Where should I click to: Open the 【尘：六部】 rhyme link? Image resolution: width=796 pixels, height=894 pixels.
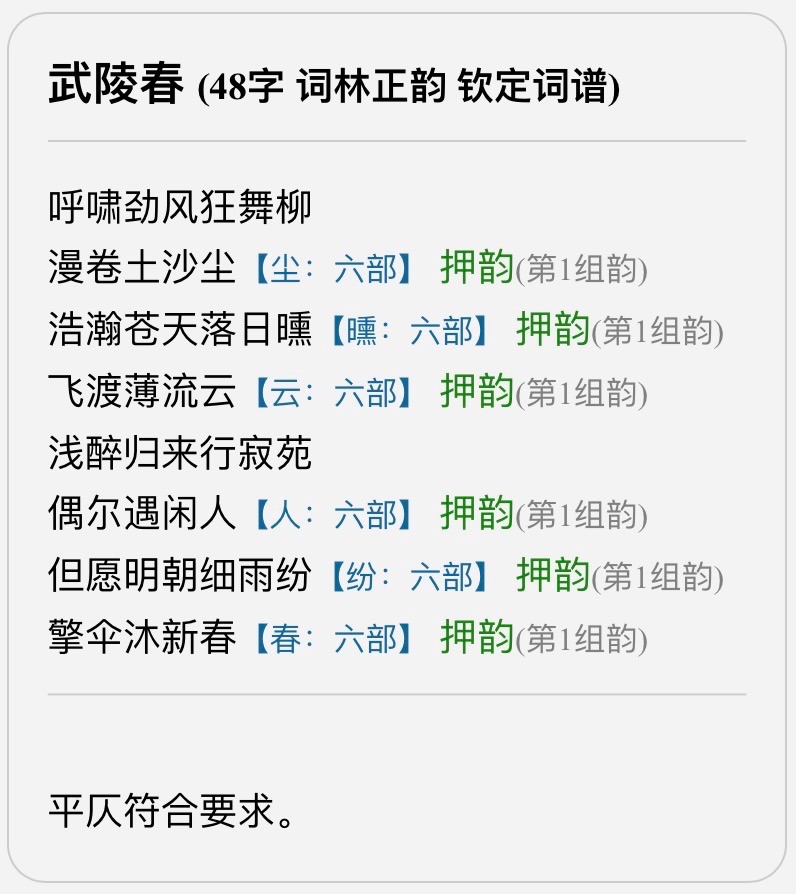click(x=333, y=269)
